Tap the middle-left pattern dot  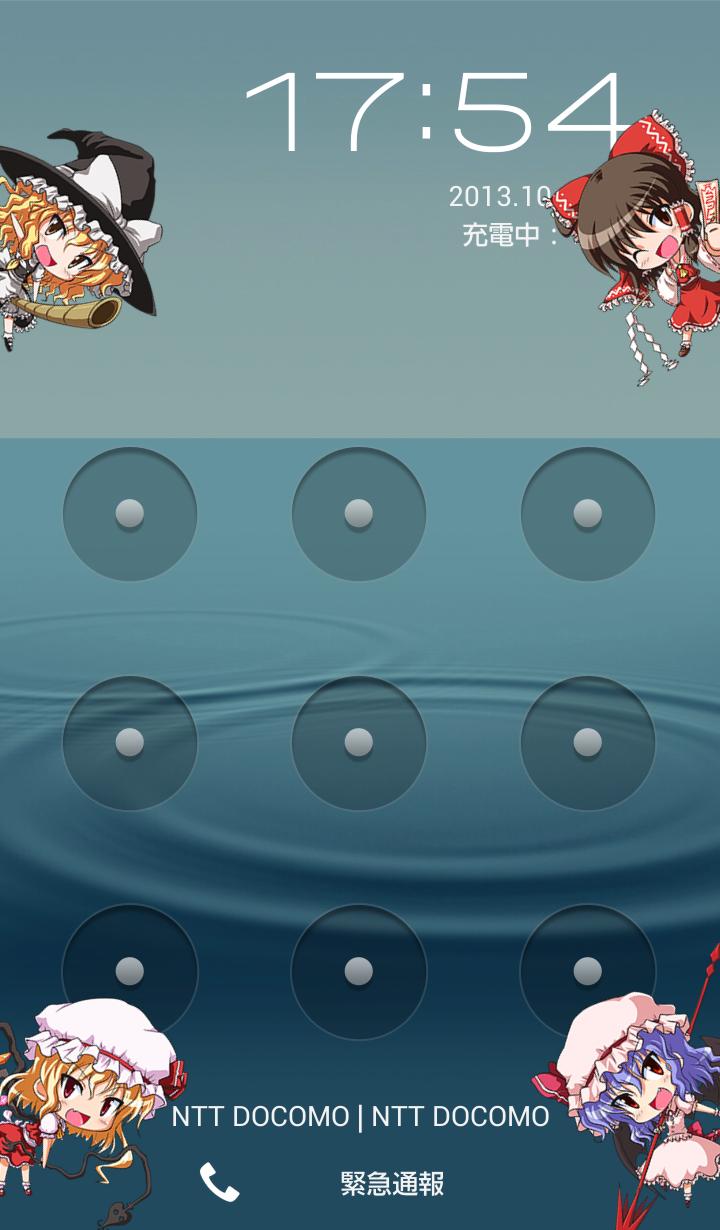pos(130,743)
